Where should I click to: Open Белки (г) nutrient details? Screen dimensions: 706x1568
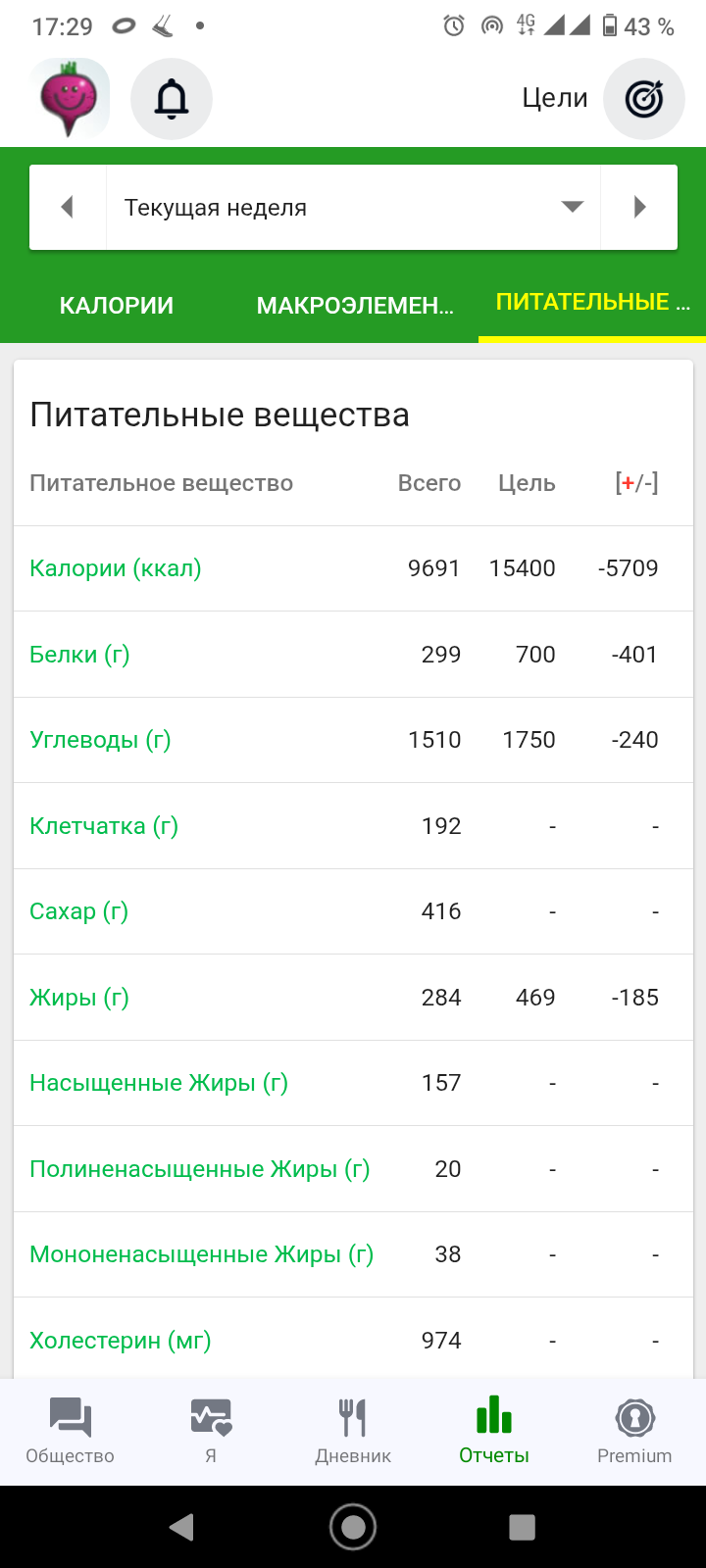79,655
